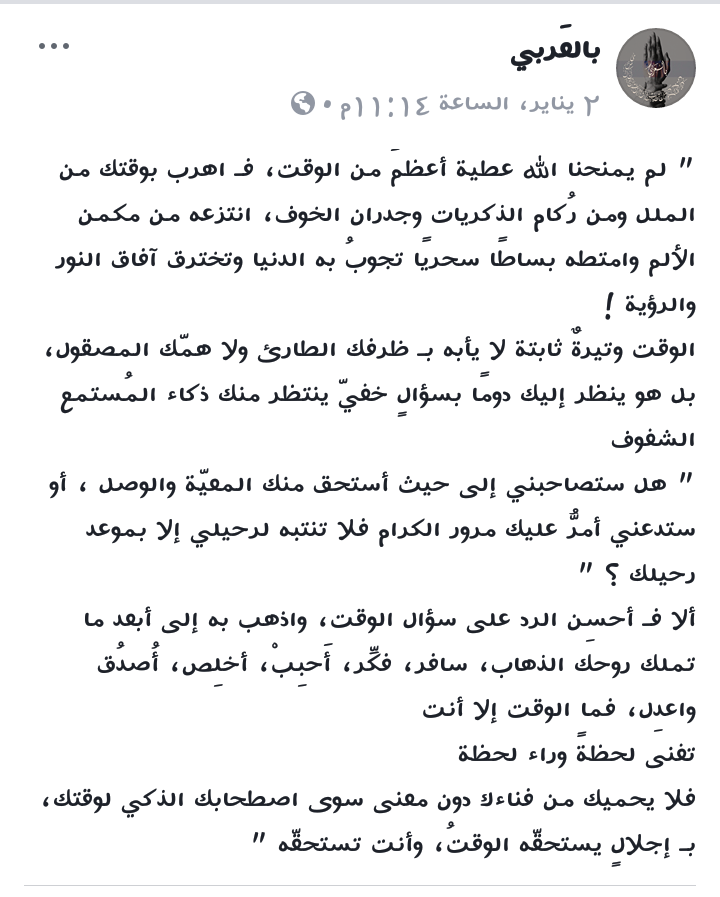The image size is (720, 897).
Task: Open the بالعربي page profile picture
Action: click(655, 68)
